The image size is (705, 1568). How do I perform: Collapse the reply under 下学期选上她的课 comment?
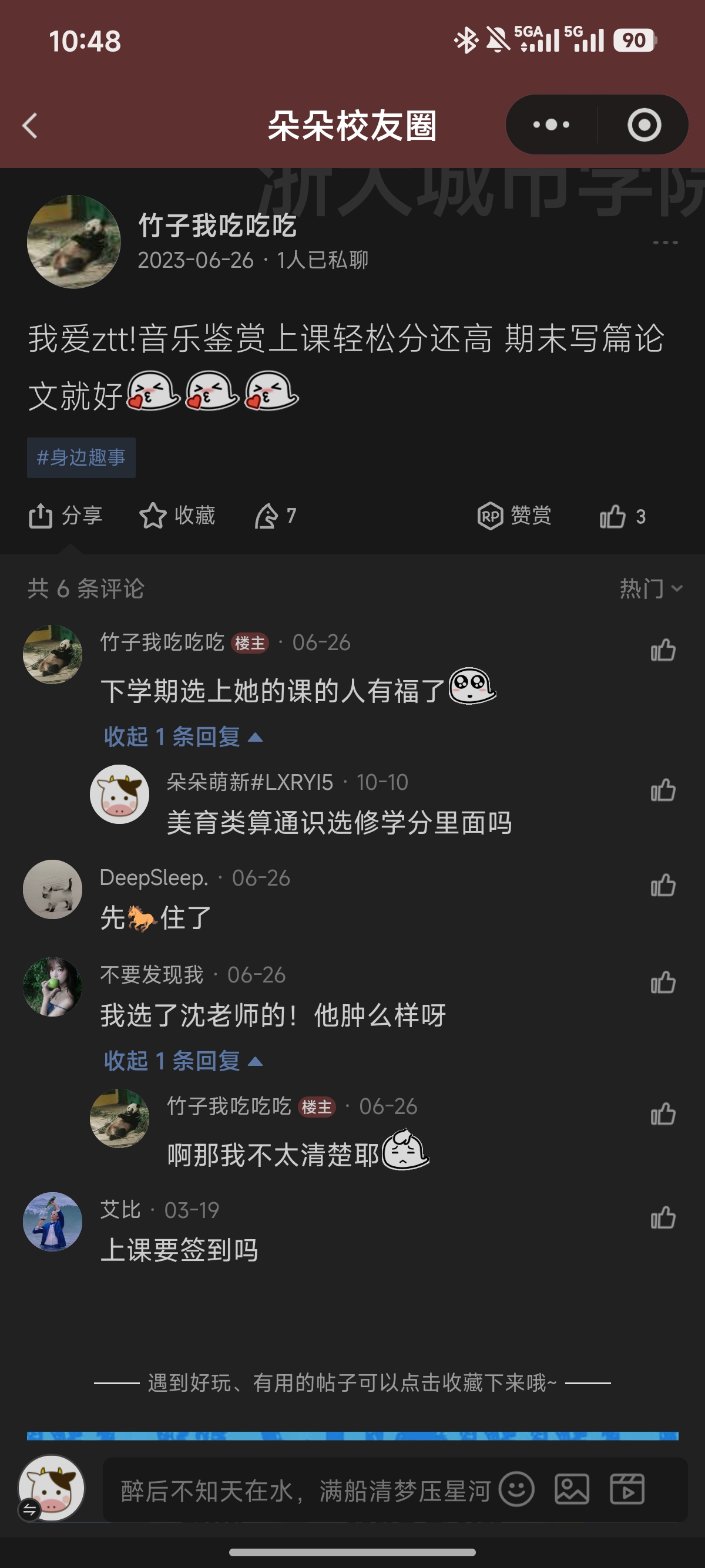click(183, 736)
